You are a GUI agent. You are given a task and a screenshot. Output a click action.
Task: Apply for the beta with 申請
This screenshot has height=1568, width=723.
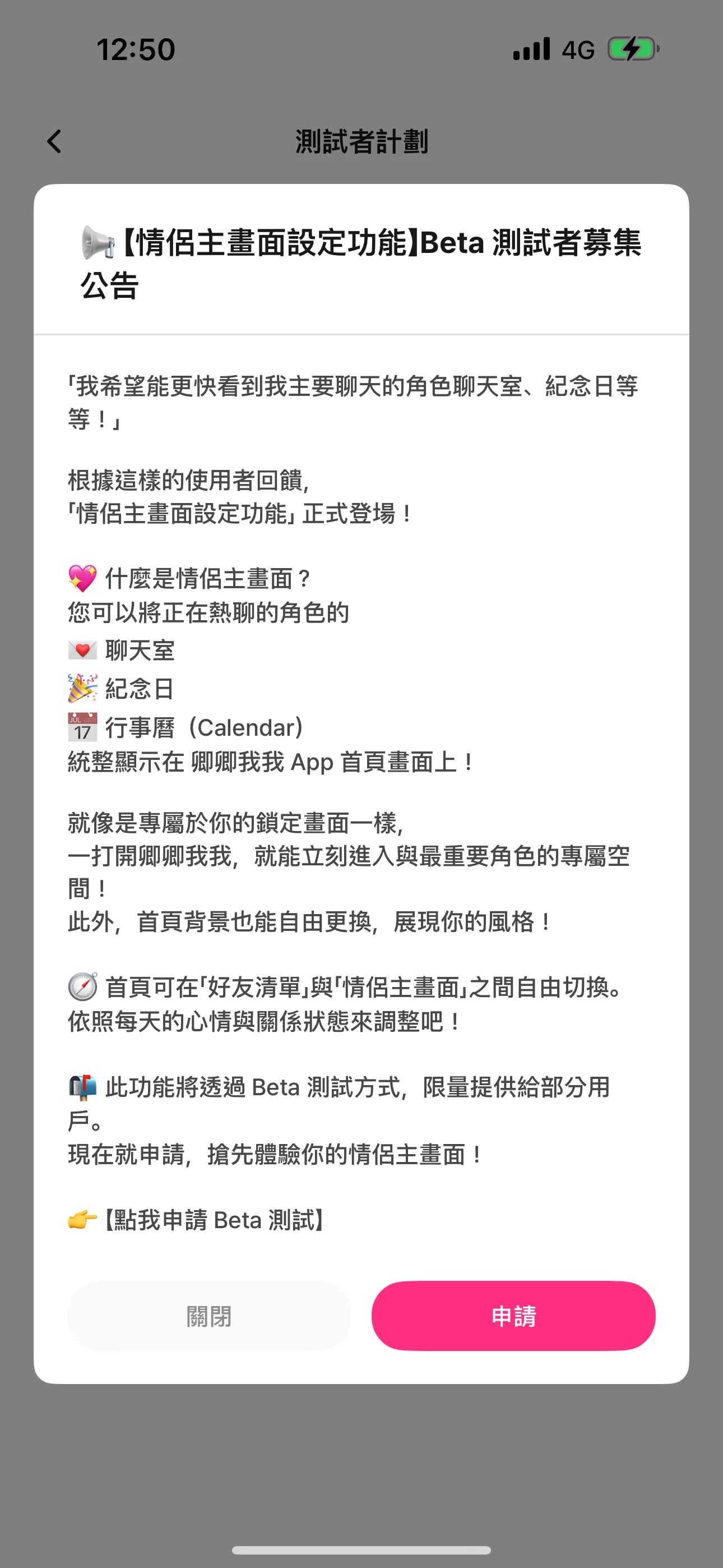513,1316
